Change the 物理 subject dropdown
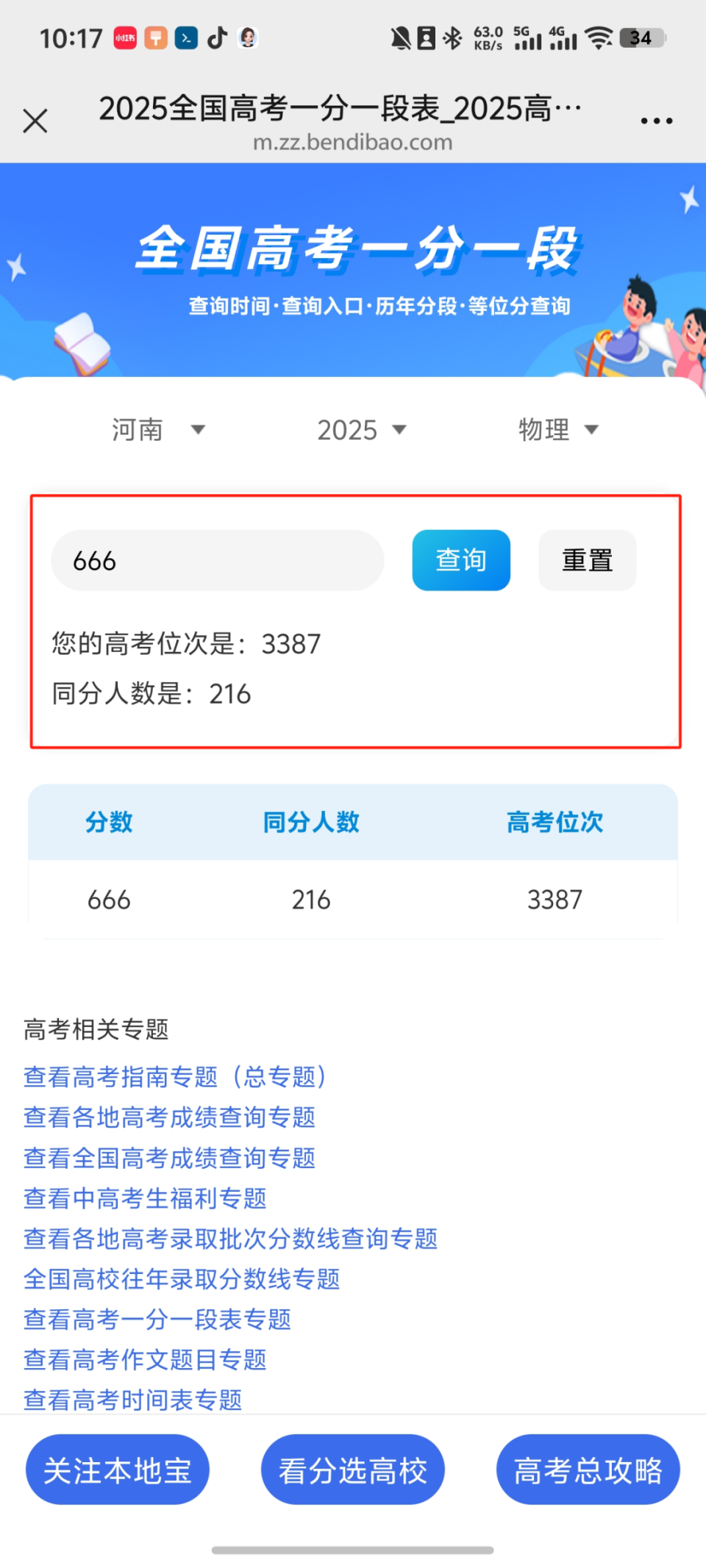 tap(558, 430)
